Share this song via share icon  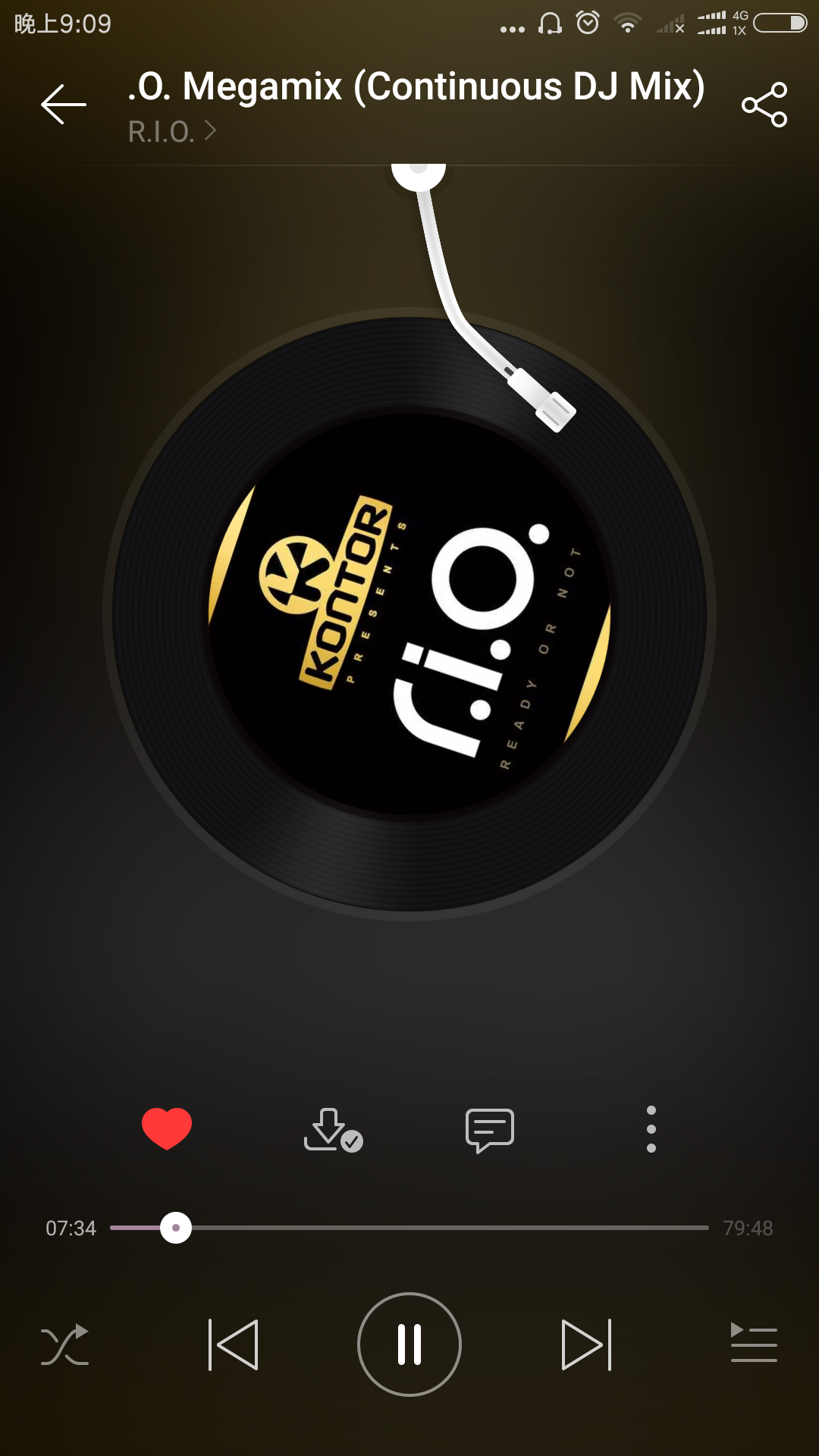[764, 105]
